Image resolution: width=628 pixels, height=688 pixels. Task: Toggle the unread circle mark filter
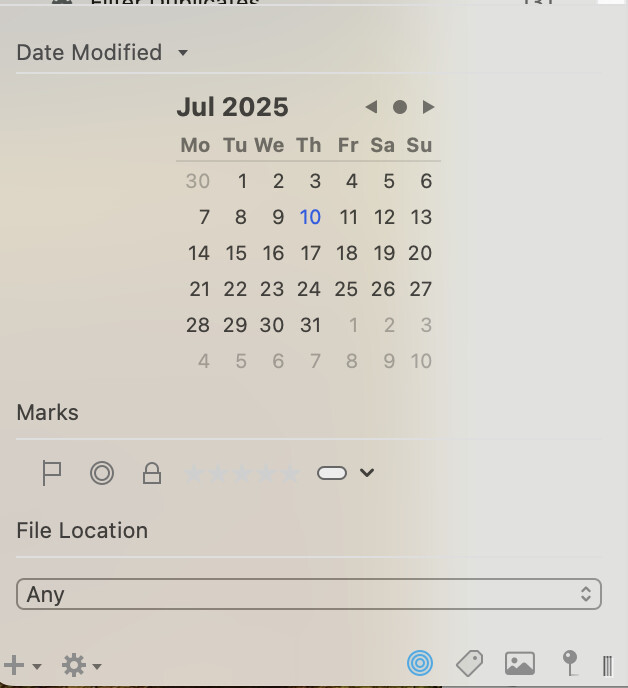101,473
